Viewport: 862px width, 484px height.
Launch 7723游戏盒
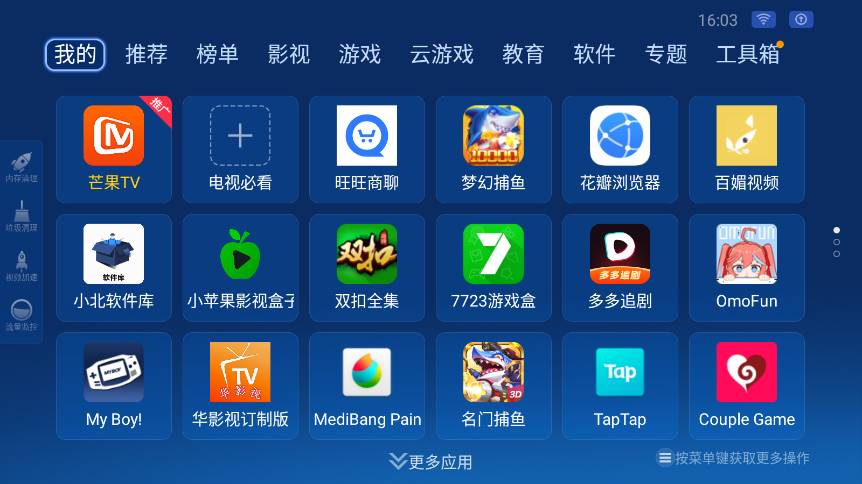click(x=493, y=266)
